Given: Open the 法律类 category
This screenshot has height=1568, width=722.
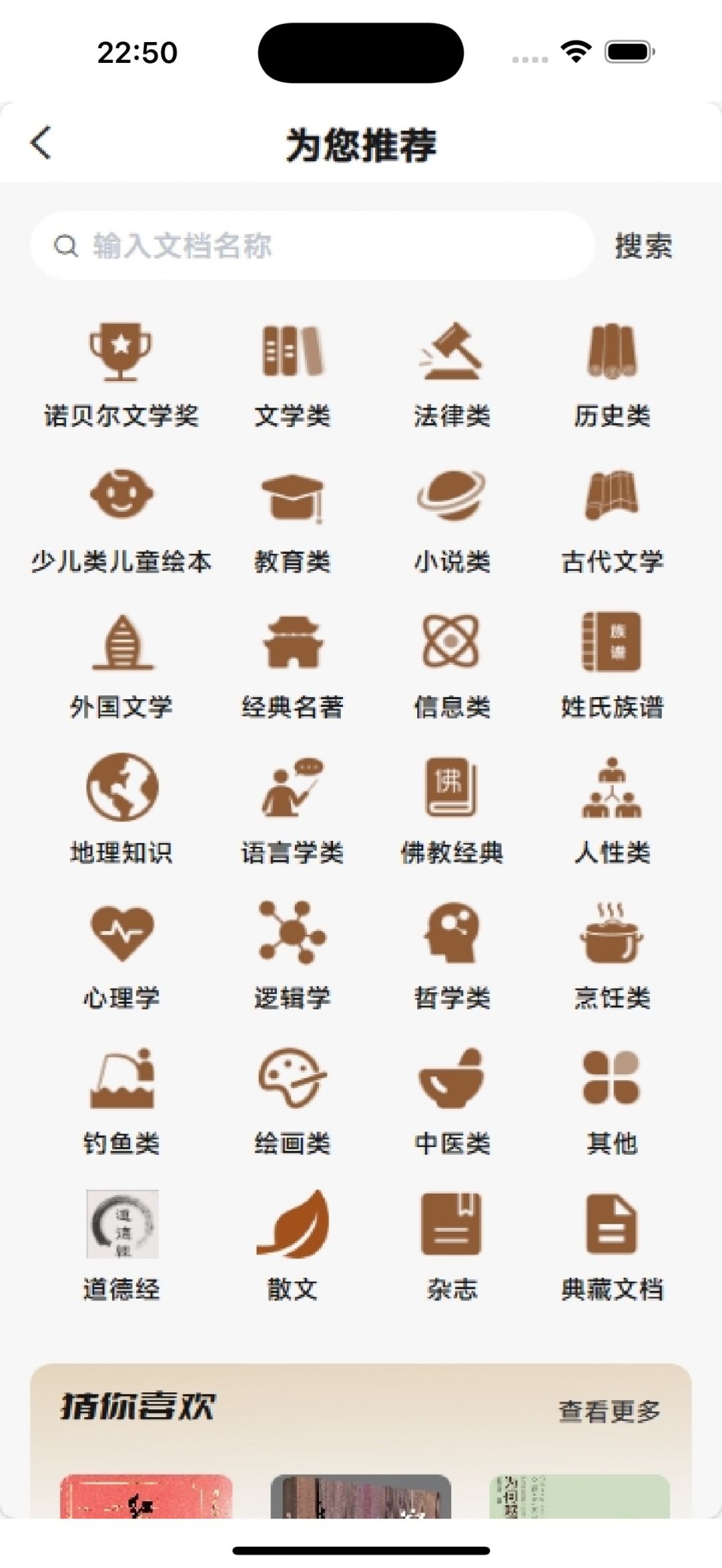Looking at the screenshot, I should 452,374.
